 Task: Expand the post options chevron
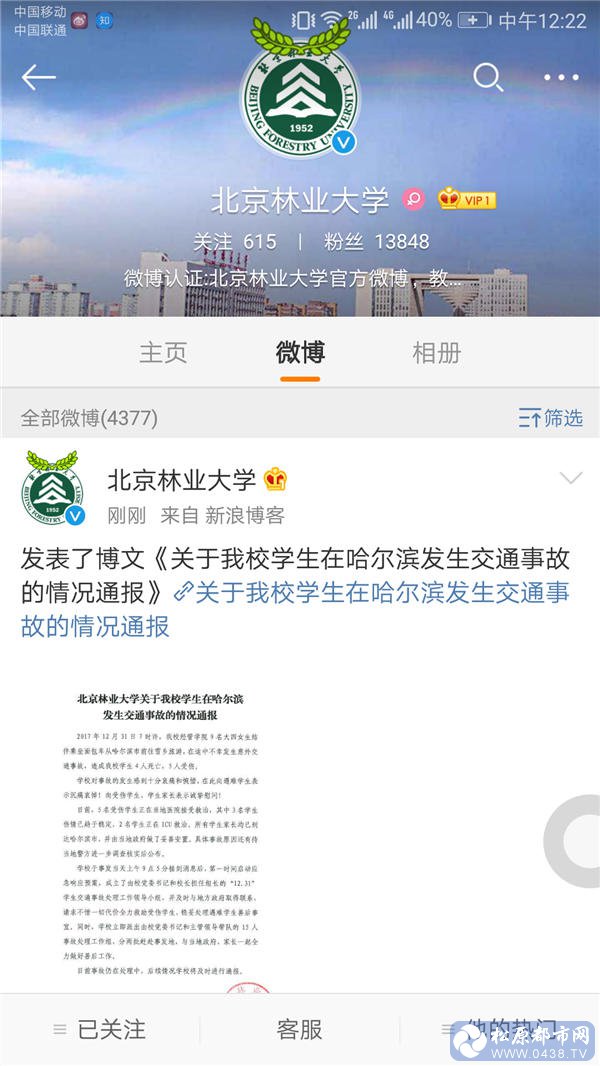571,478
